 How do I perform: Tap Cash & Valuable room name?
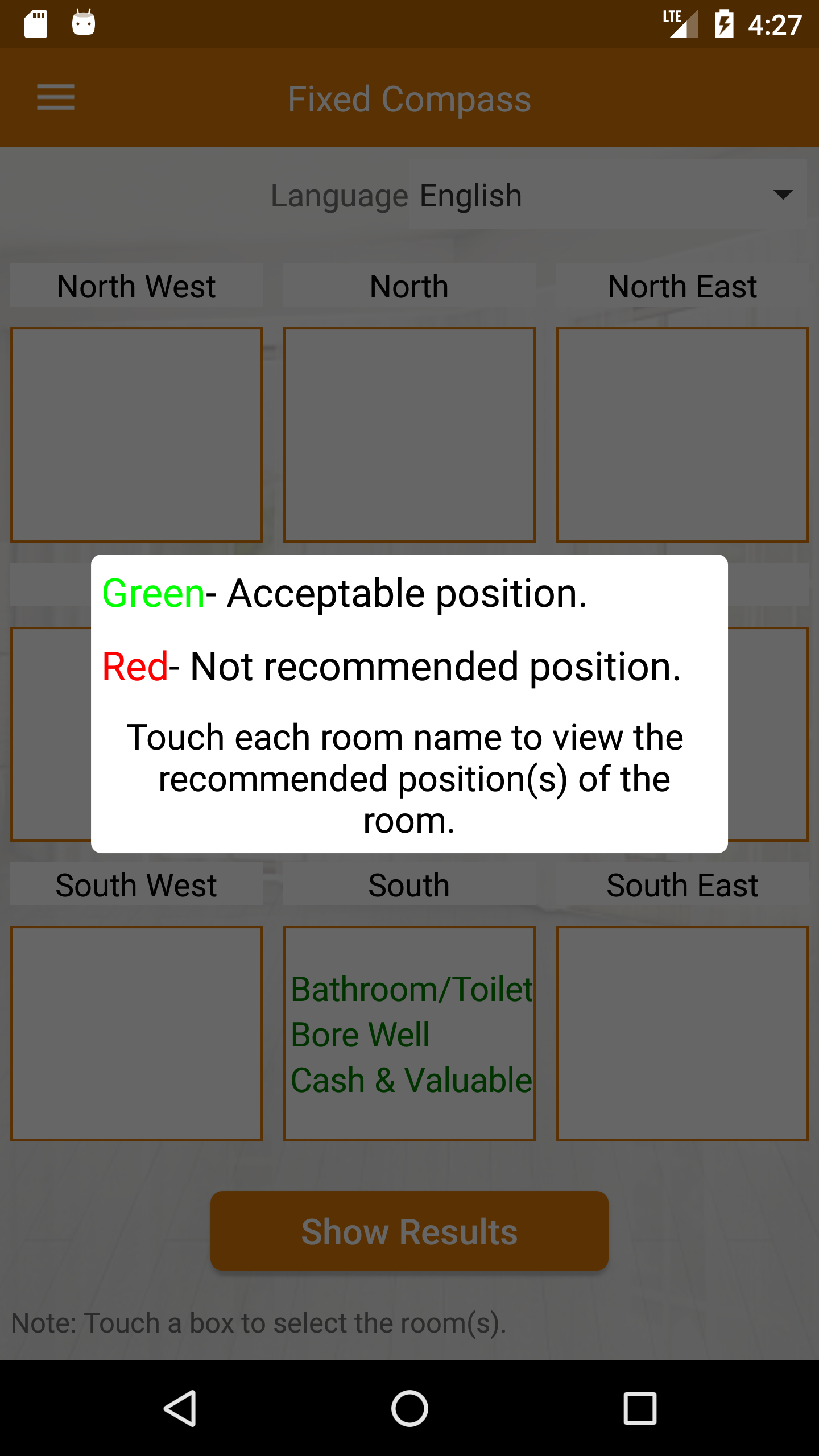(412, 1080)
